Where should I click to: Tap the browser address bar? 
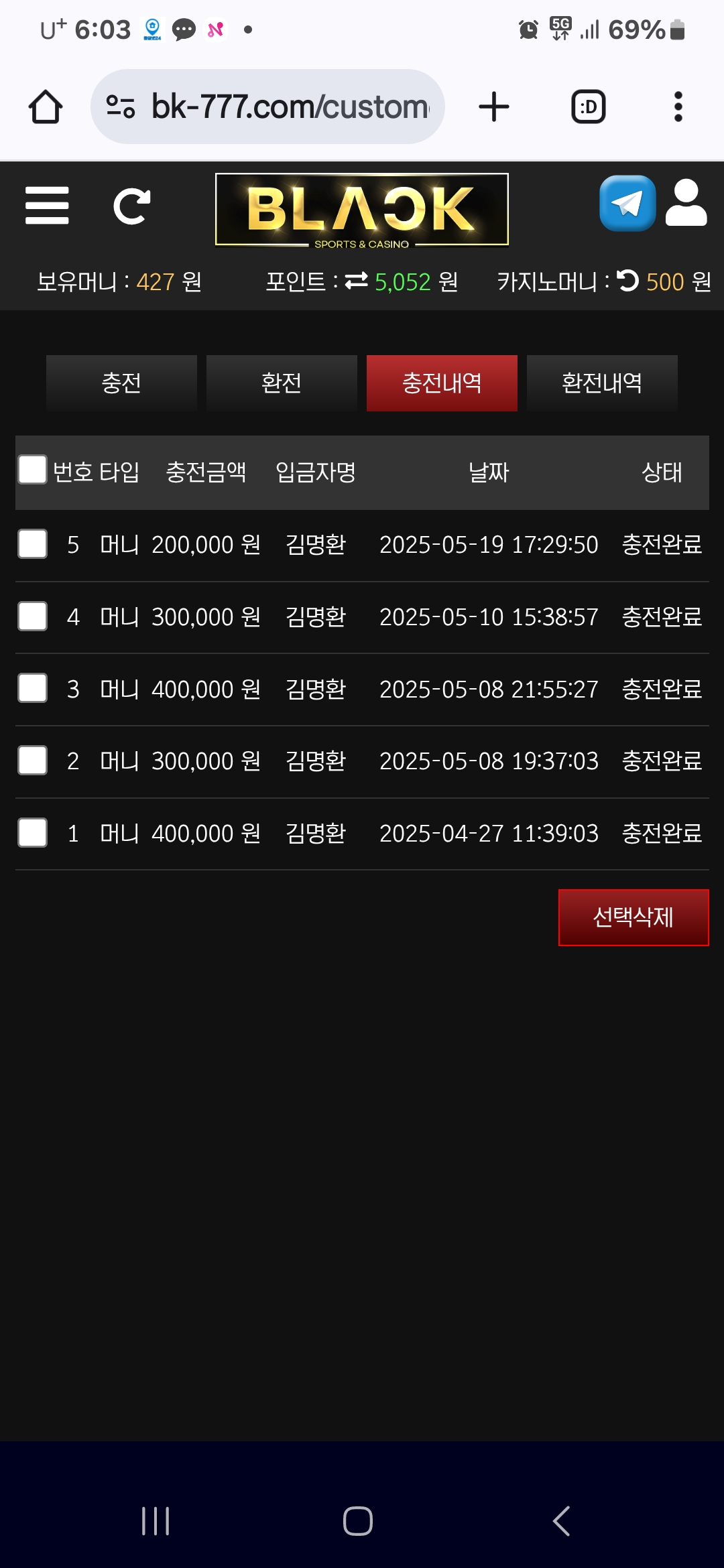pos(267,107)
